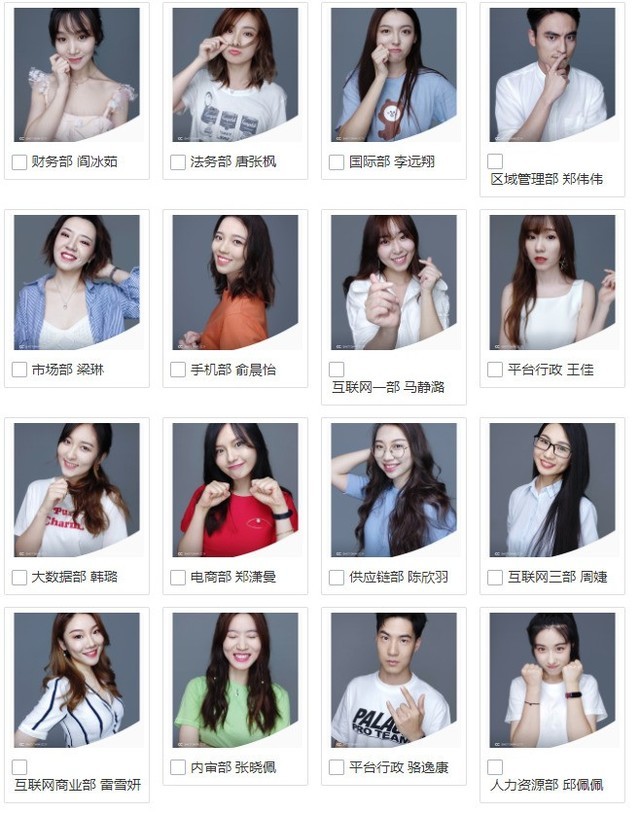Viewport: 640px width, 813px height.
Task: Select the 大数据部 韩璐 checkbox
Action: point(19,578)
